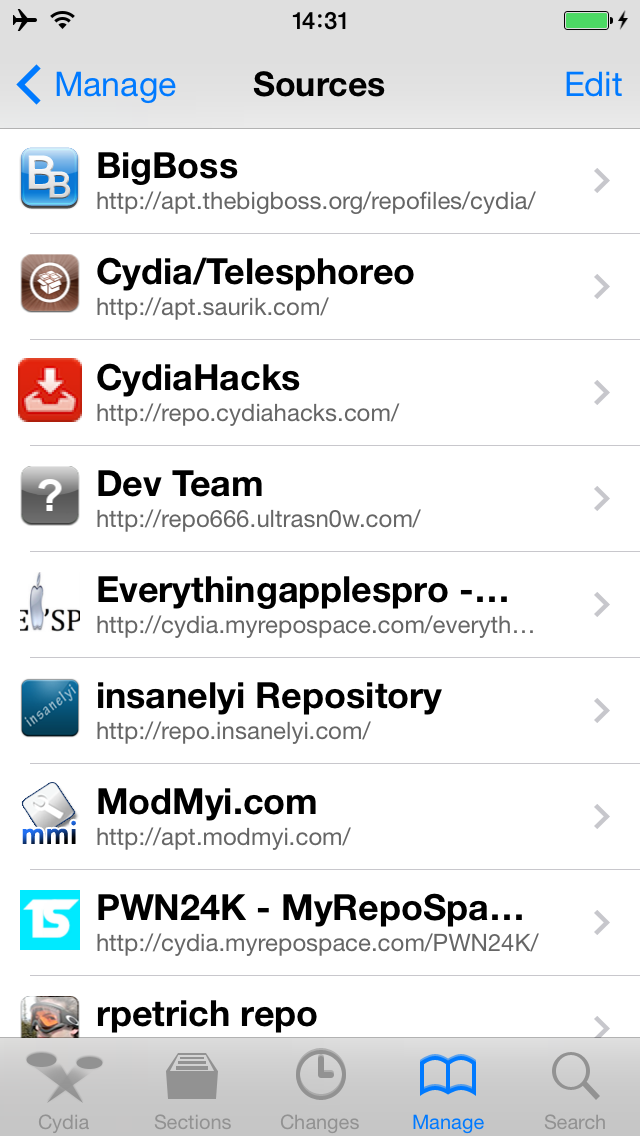
Task: Select the Manage tab
Action: pyautogui.click(x=448, y=1088)
